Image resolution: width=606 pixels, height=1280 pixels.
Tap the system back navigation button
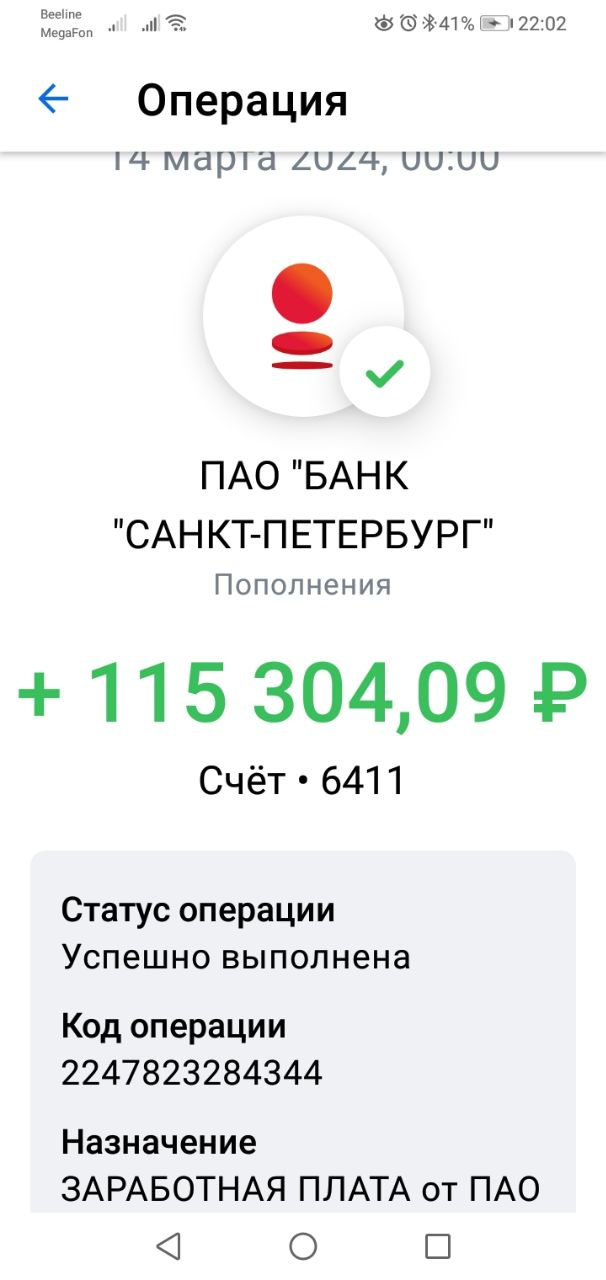168,1245
